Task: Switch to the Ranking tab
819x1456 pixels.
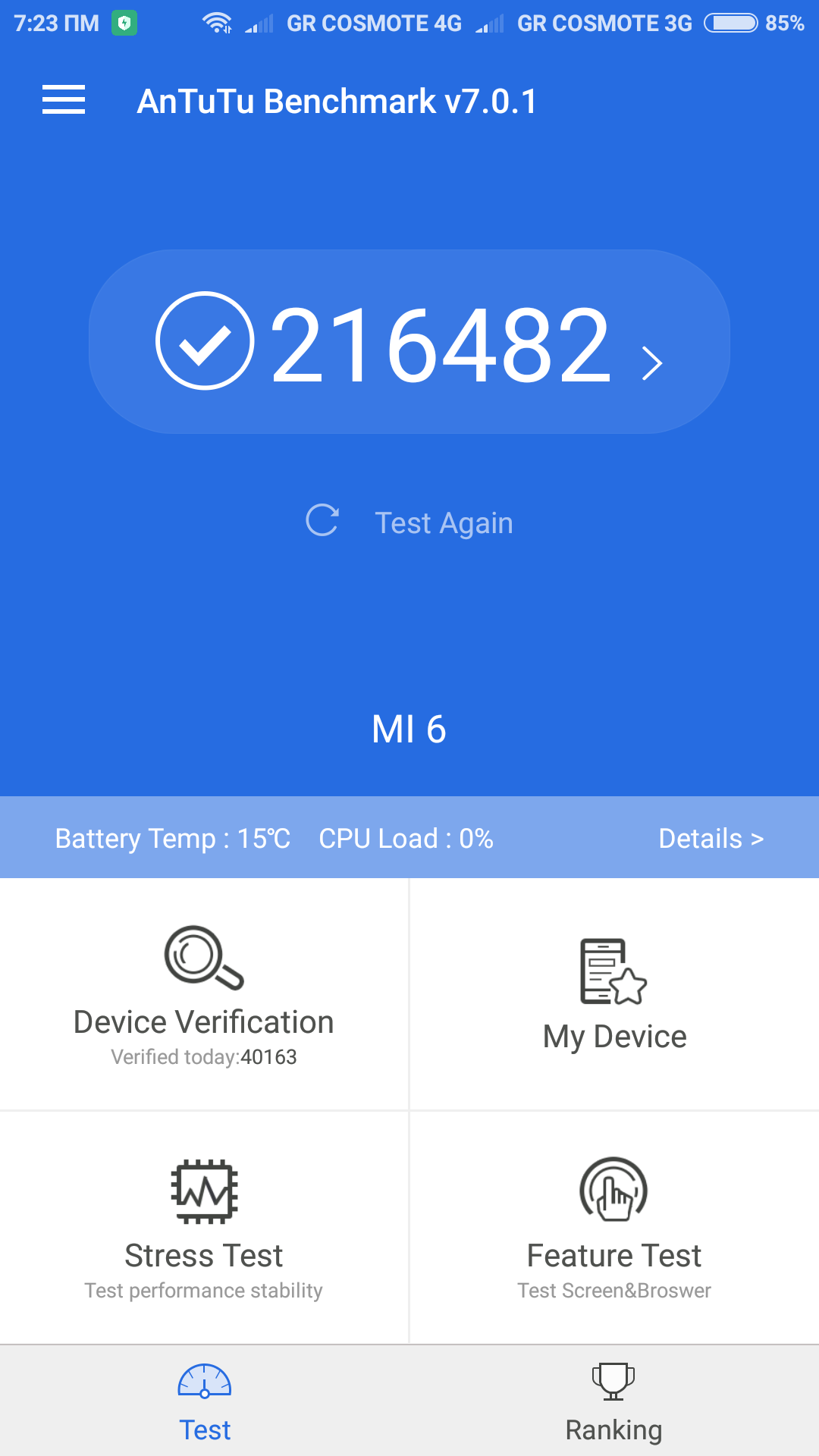Action: click(x=613, y=1402)
